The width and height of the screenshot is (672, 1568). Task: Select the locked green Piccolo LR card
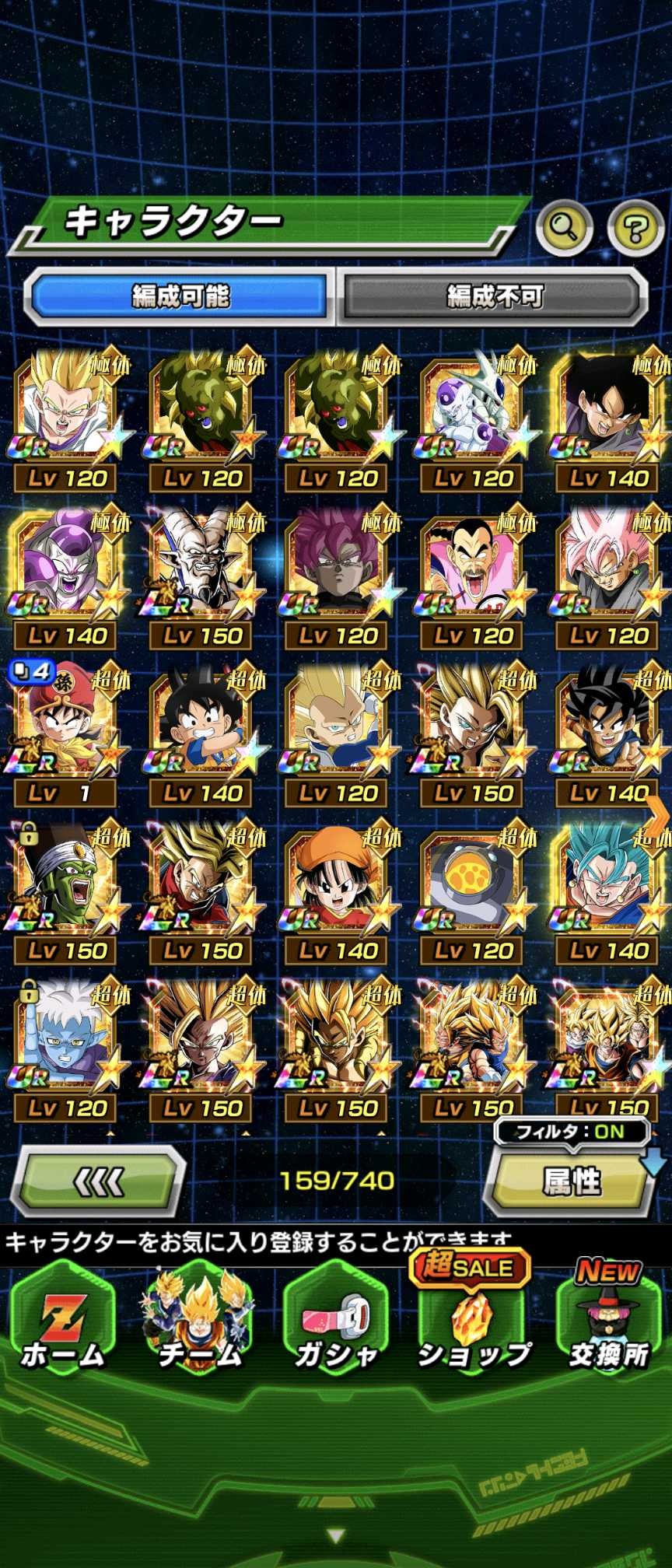tap(65, 892)
